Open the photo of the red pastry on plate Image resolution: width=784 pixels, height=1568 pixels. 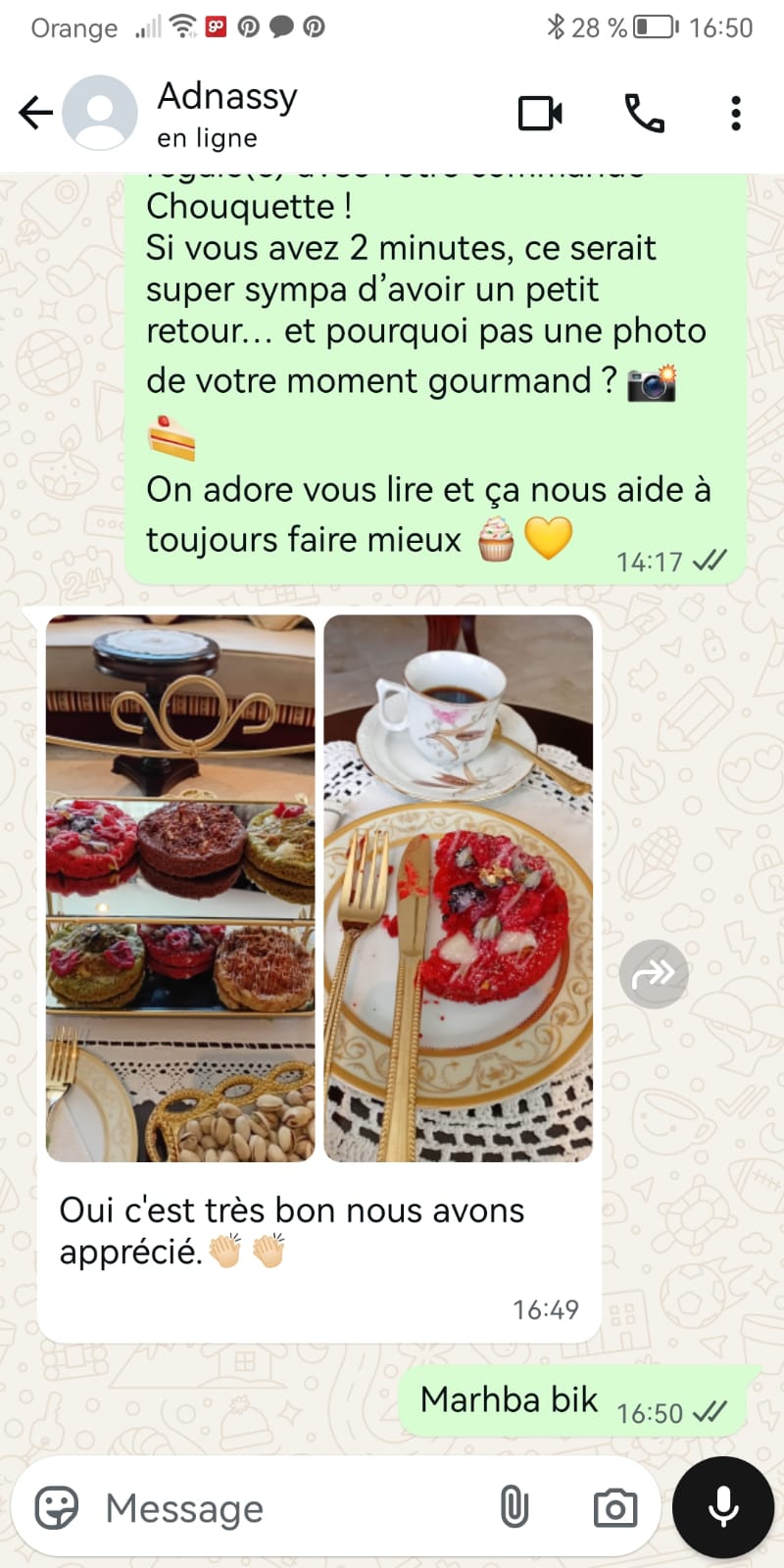pyautogui.click(x=458, y=887)
